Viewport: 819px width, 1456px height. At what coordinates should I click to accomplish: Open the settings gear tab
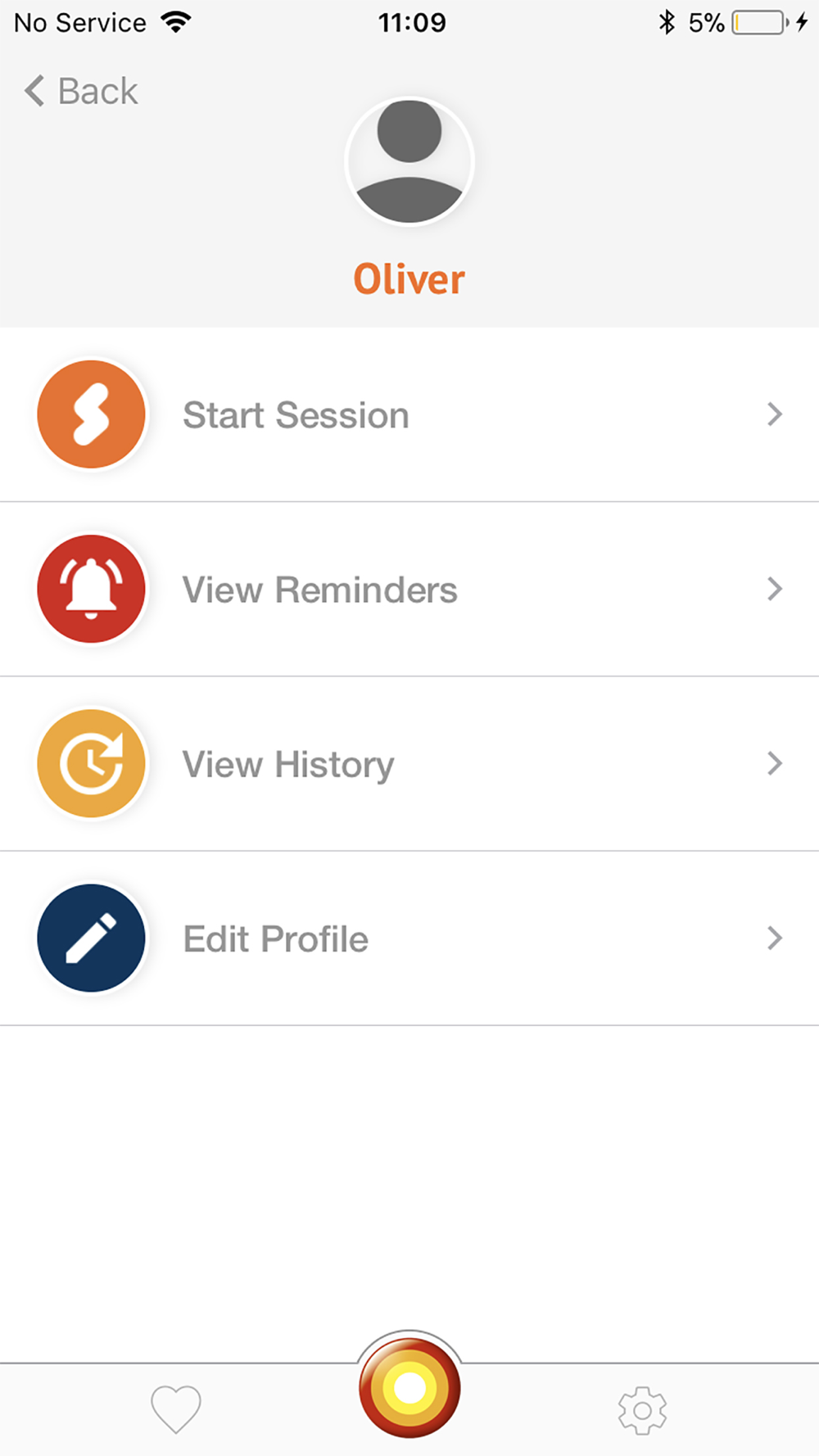pos(642,1409)
